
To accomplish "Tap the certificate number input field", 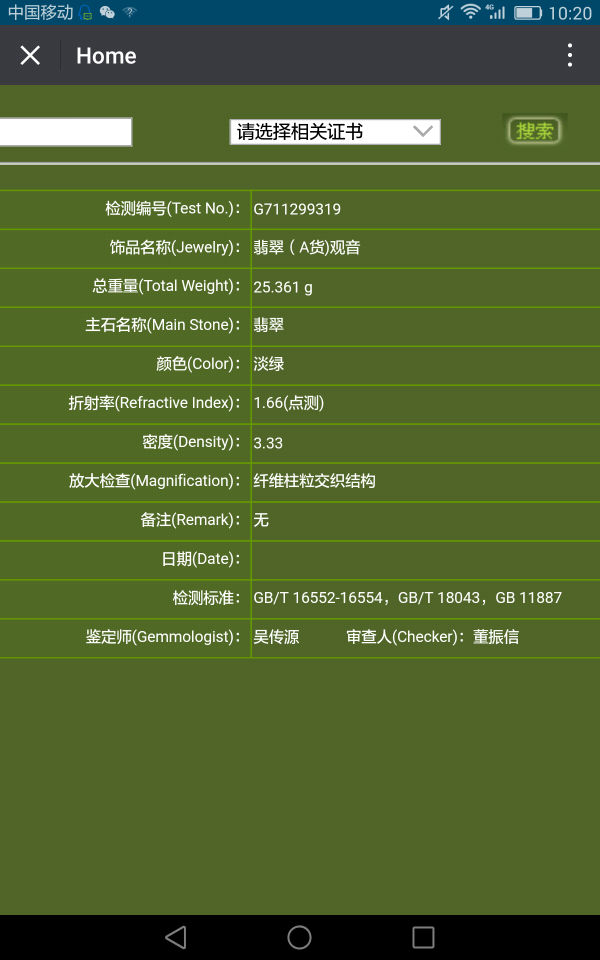I will (x=66, y=132).
